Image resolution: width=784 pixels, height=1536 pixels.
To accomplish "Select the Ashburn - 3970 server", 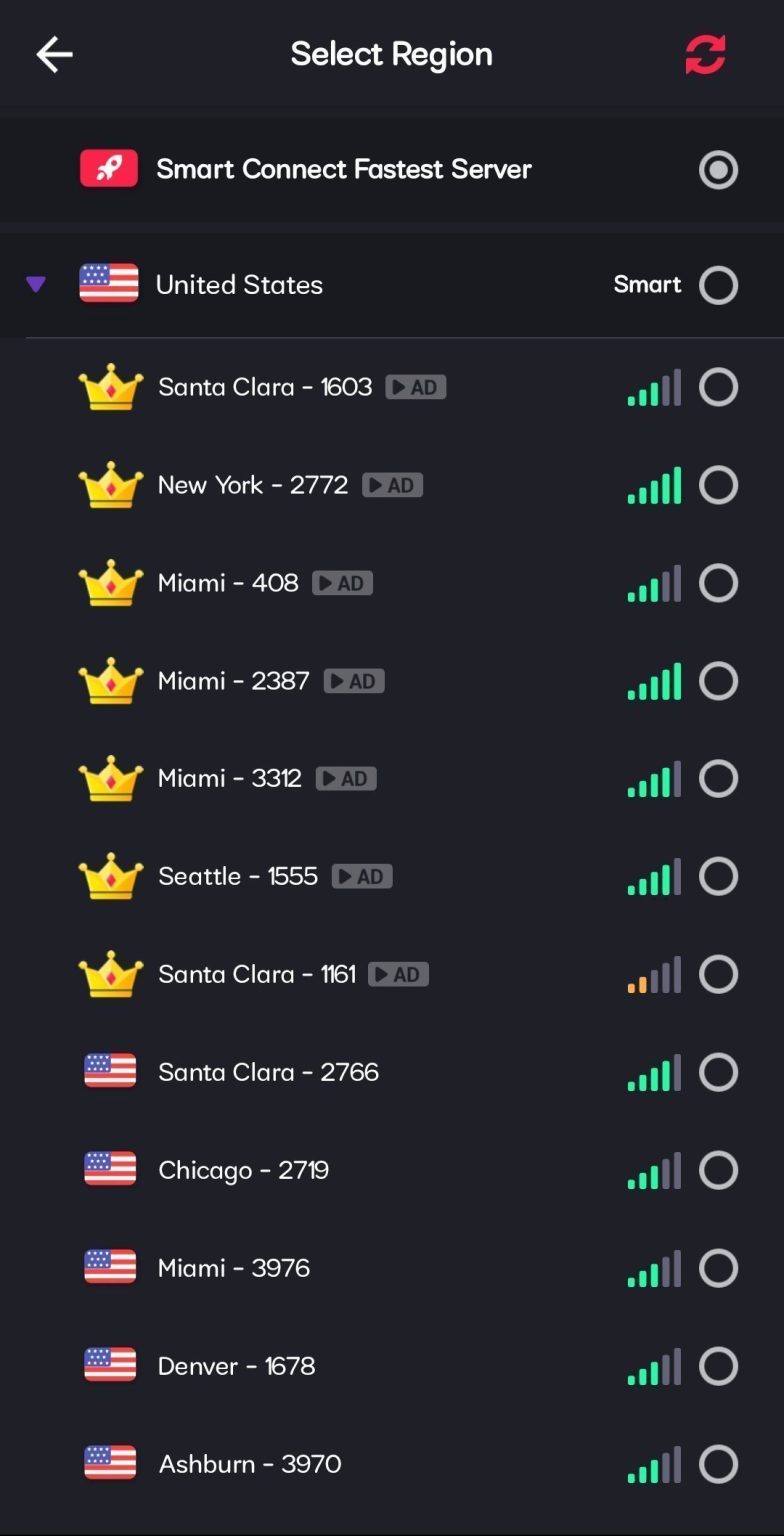I will tap(717, 1464).
